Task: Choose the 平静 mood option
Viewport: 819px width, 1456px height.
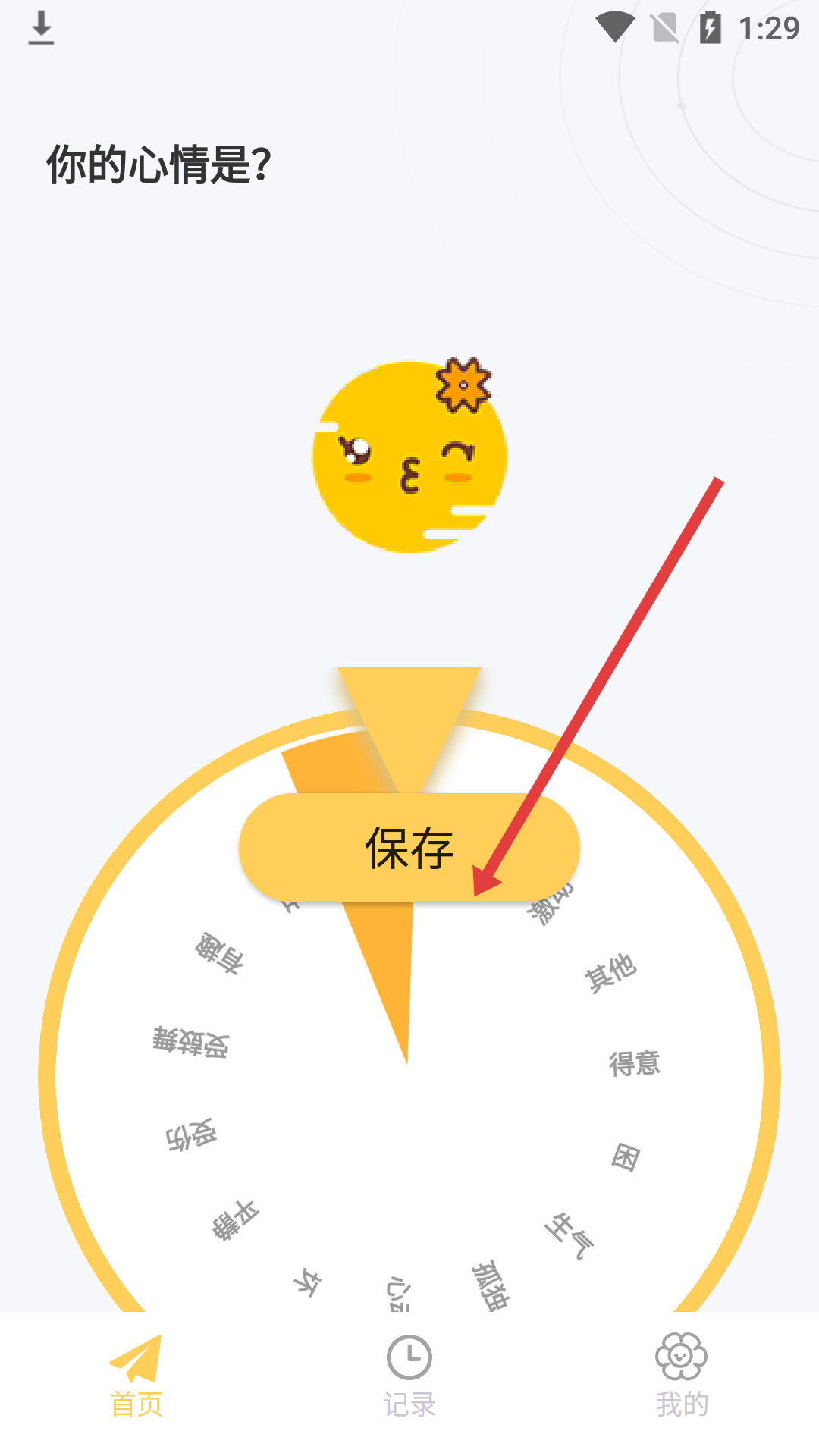Action: click(x=236, y=1219)
